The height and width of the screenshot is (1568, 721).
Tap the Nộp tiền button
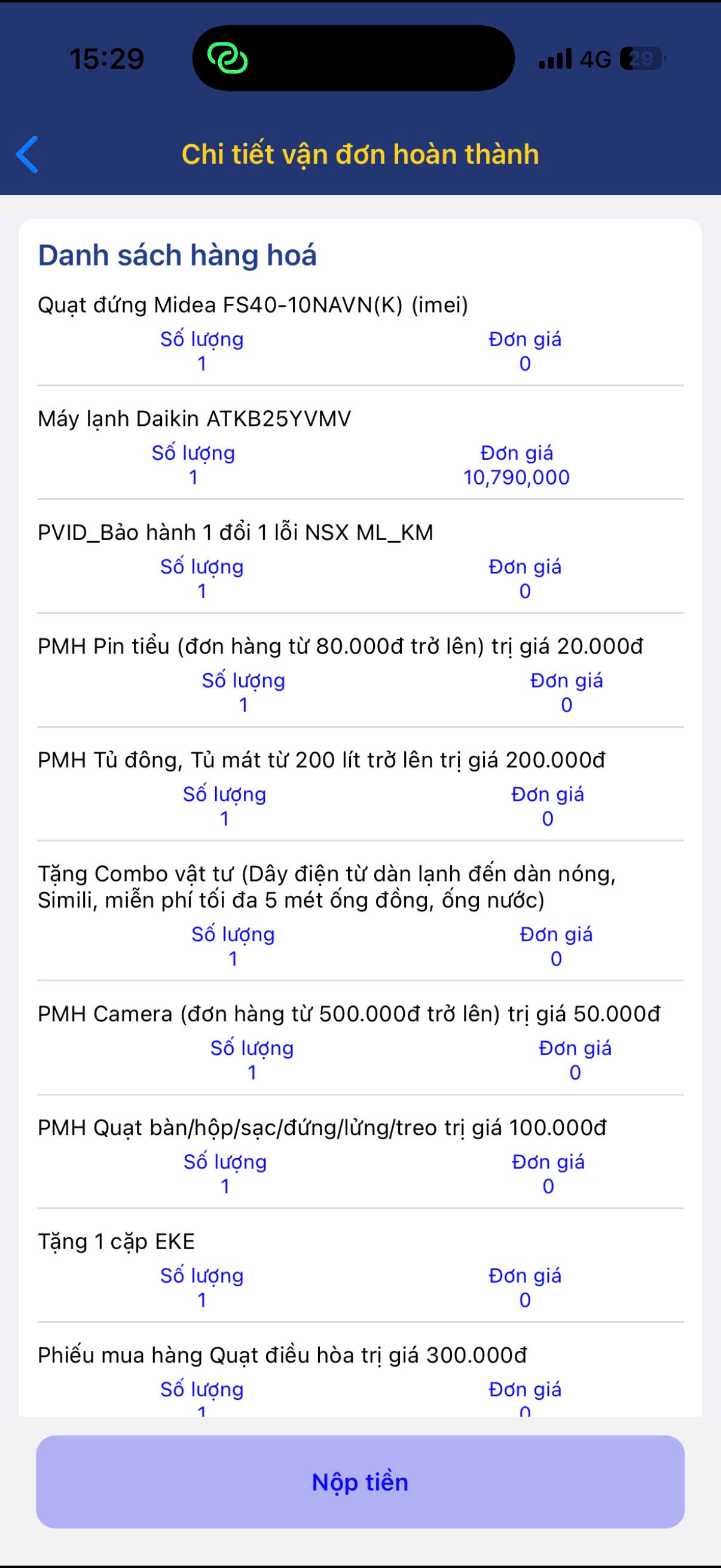pyautogui.click(x=360, y=1481)
